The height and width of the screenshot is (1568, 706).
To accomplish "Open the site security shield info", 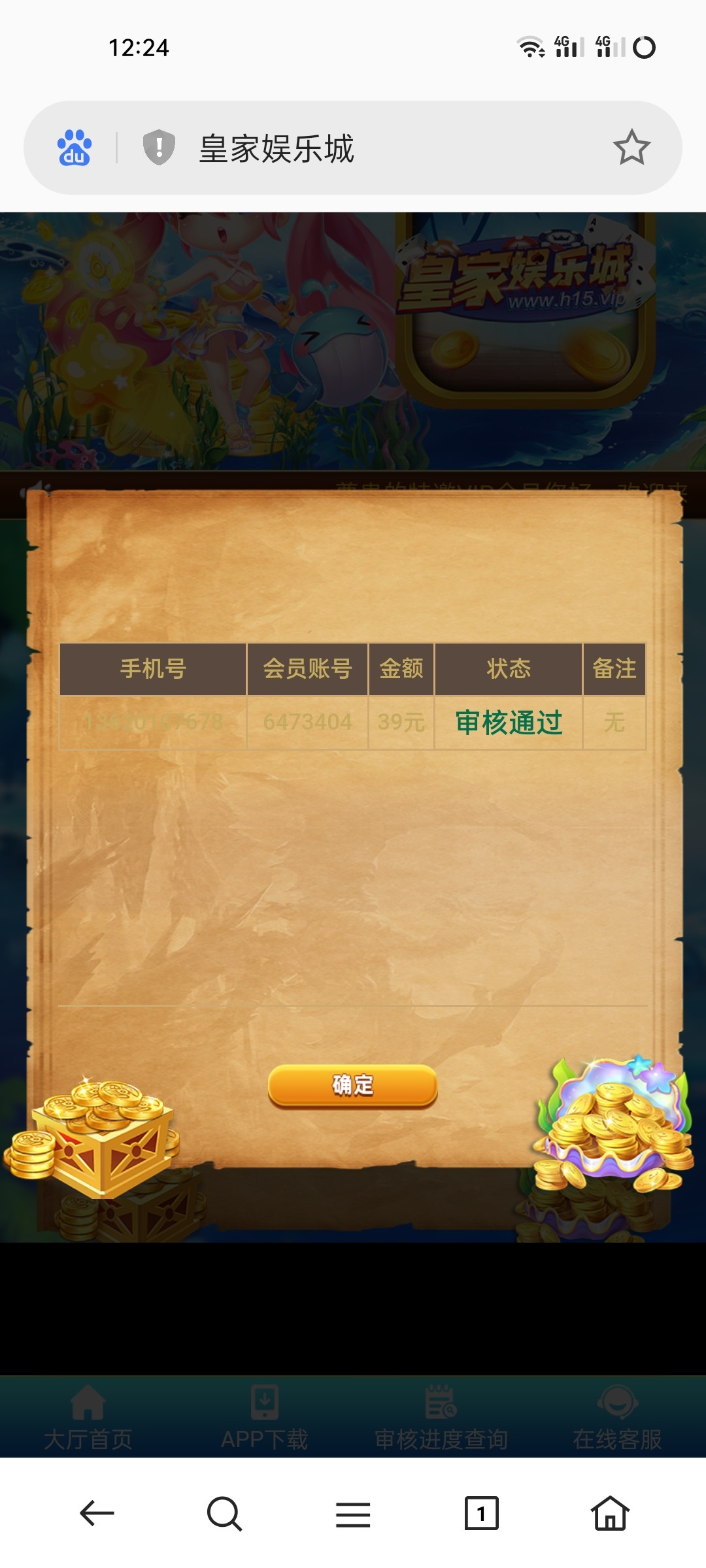I will click(159, 147).
